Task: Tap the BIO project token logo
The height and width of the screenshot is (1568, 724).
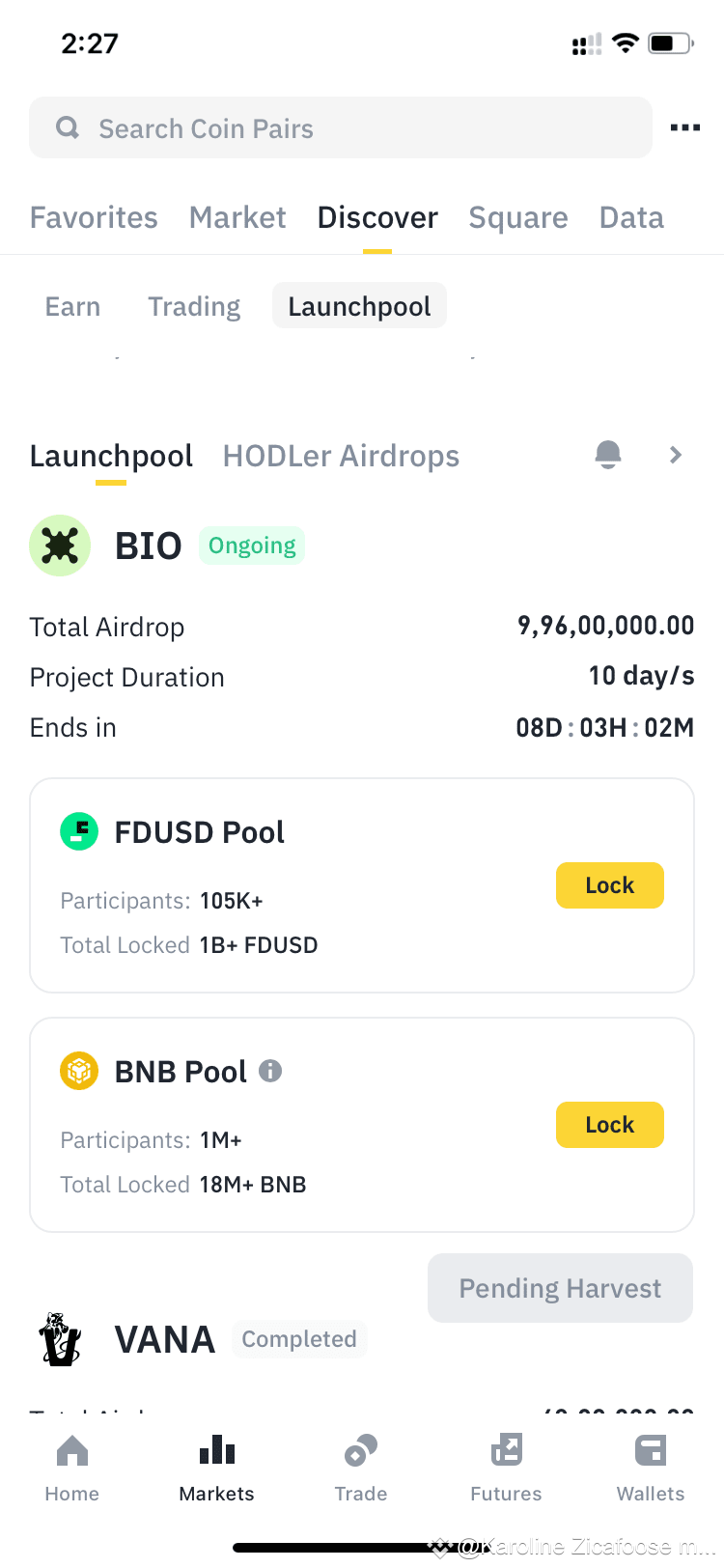Action: tap(60, 545)
